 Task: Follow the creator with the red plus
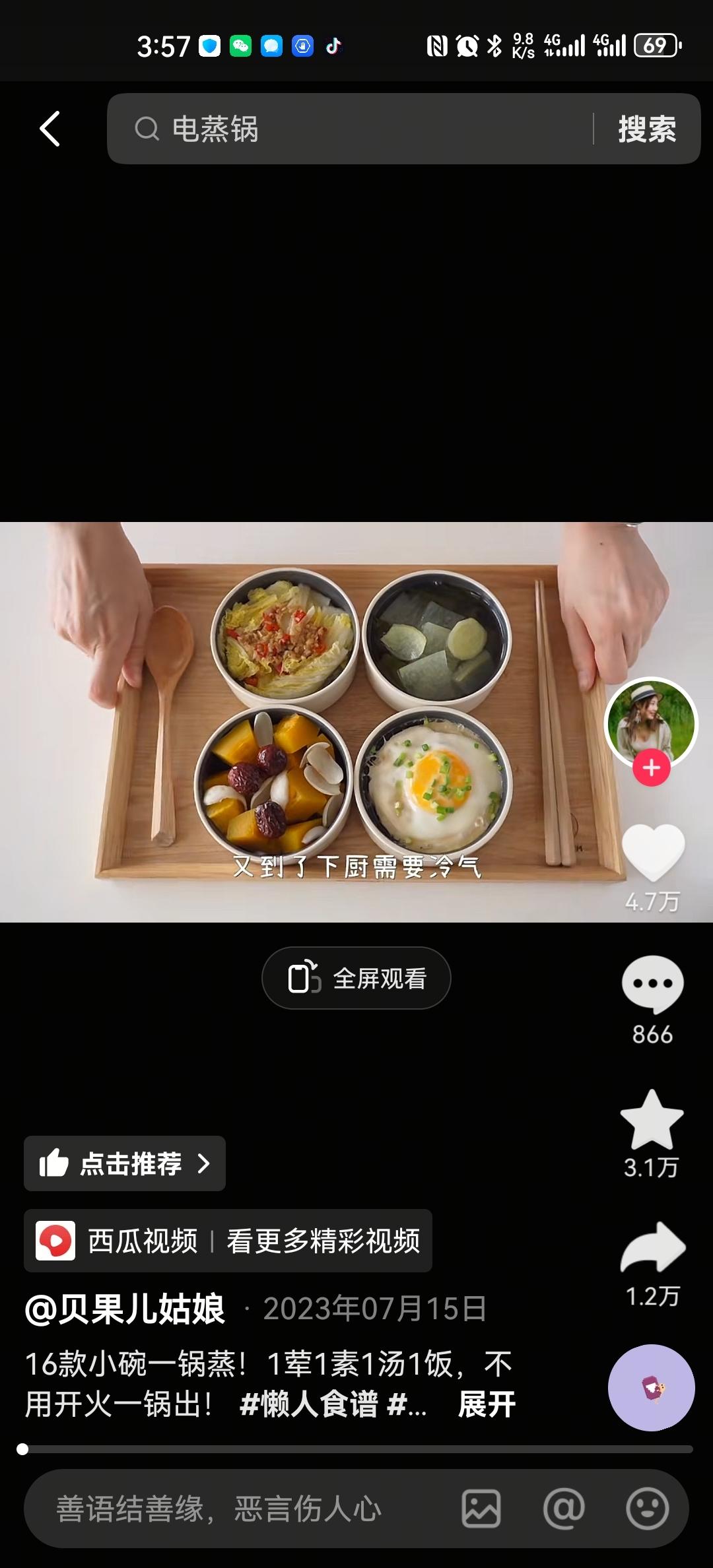tap(652, 768)
